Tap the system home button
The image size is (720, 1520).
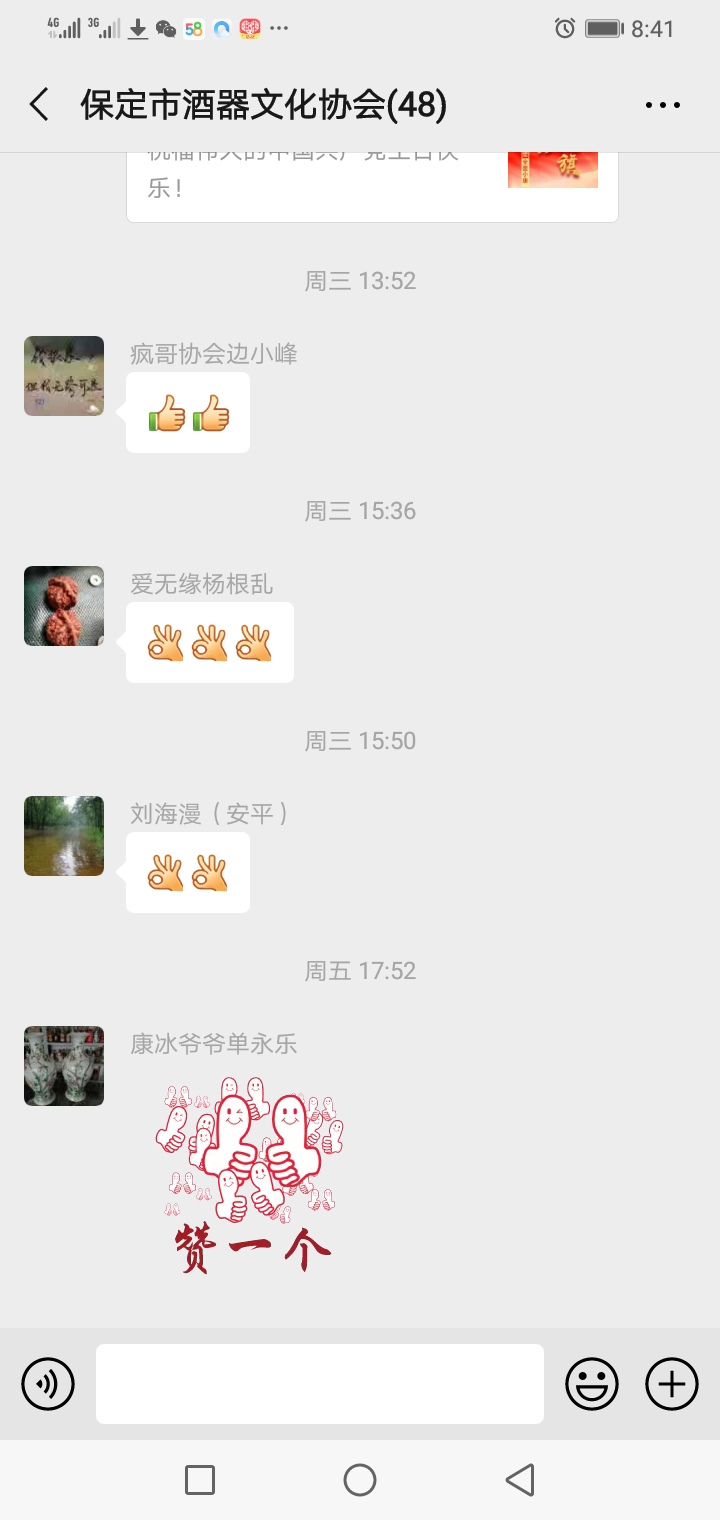[x=360, y=1480]
